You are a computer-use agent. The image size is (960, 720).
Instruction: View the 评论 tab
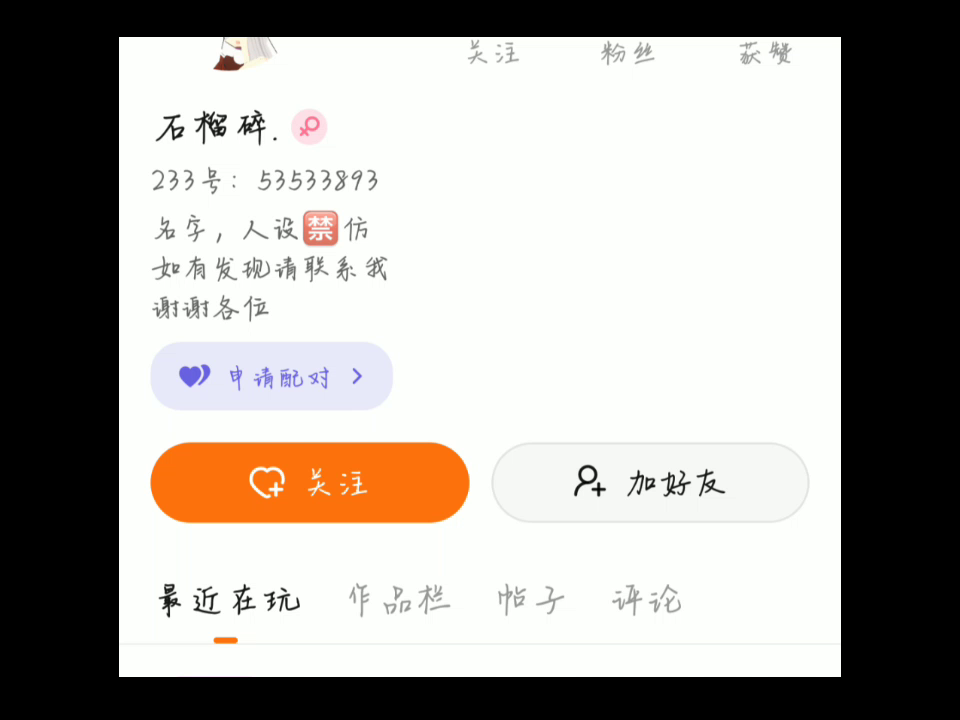click(x=646, y=600)
